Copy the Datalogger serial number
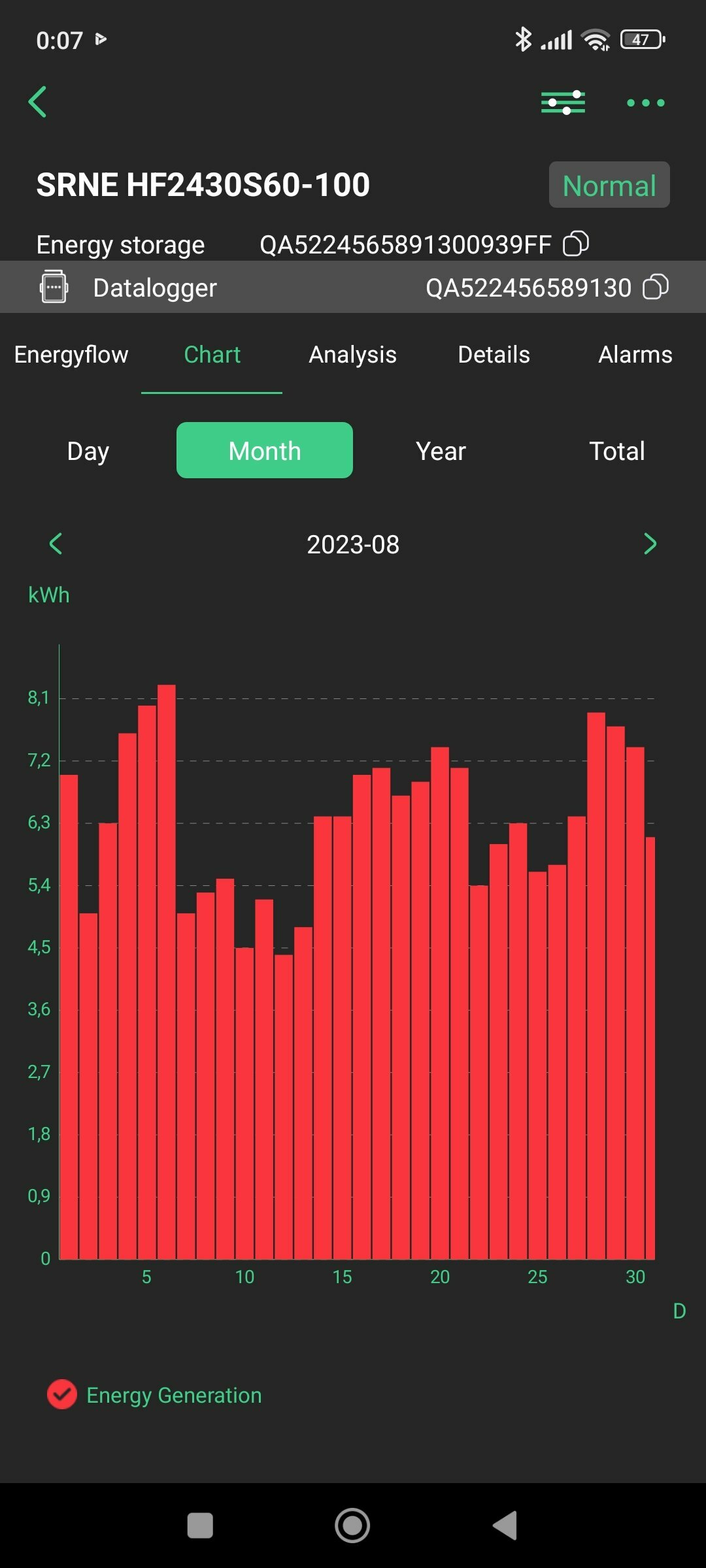This screenshot has height=1568, width=706. point(656,287)
